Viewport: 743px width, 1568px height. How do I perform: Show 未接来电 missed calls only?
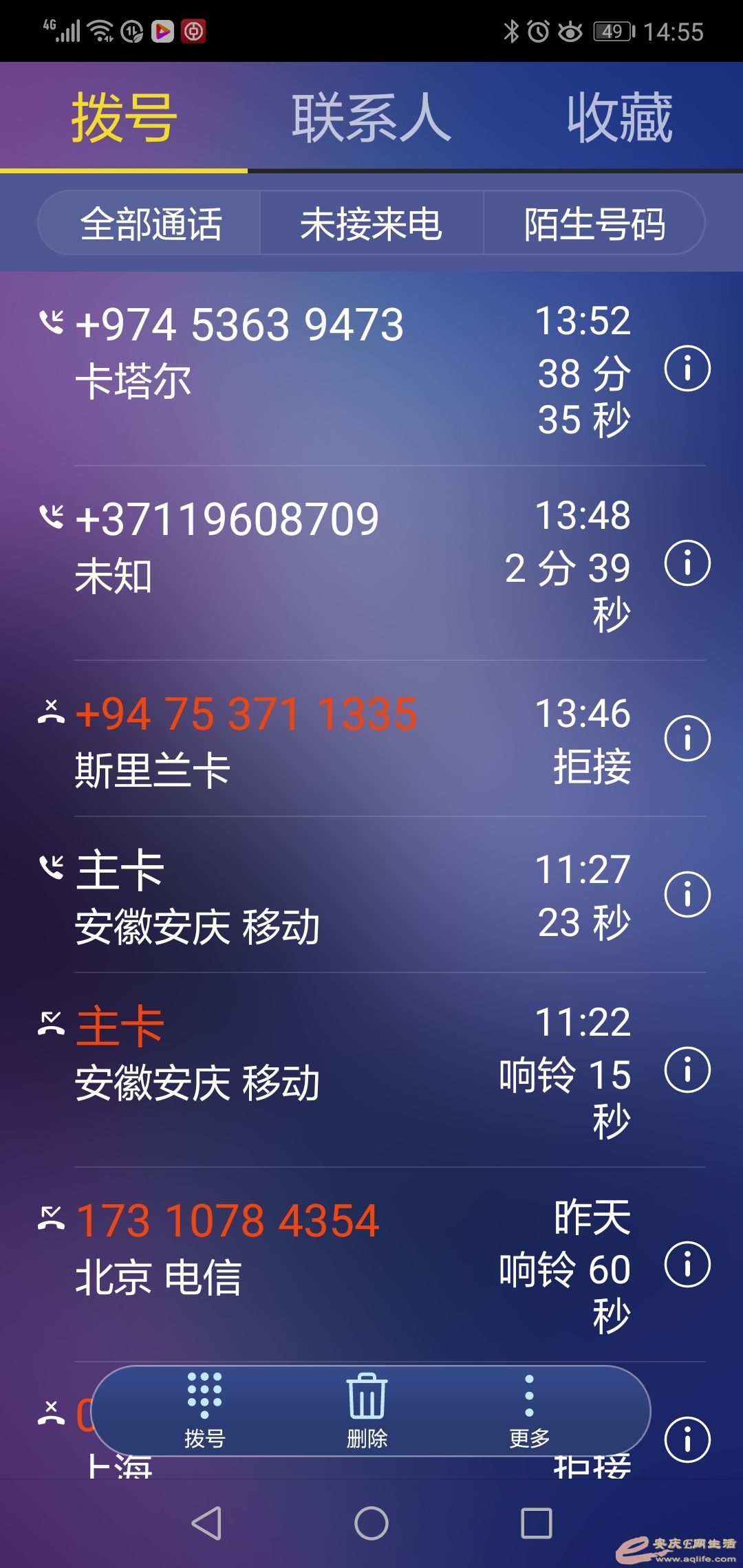click(371, 224)
